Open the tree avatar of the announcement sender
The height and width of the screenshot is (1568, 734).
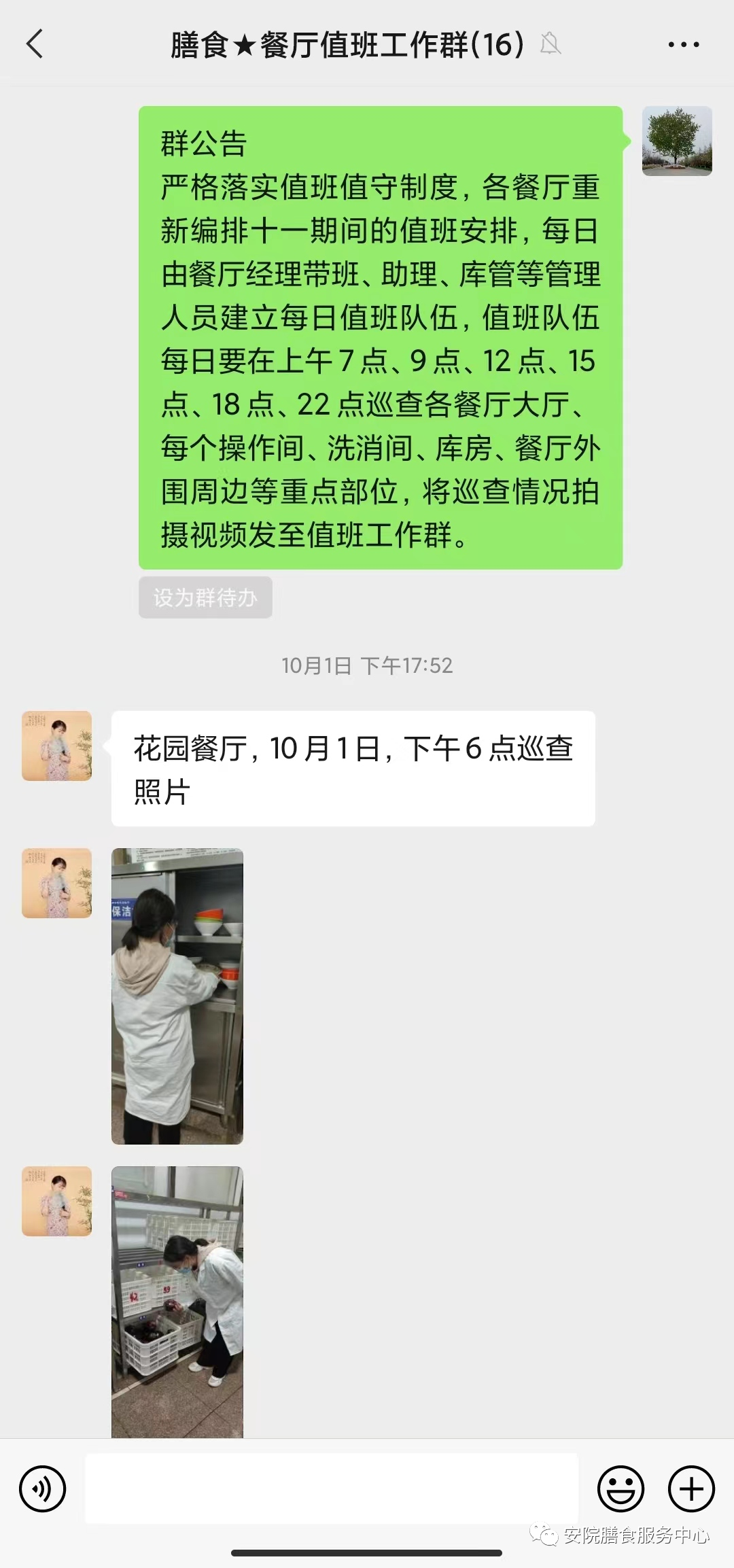click(x=677, y=141)
